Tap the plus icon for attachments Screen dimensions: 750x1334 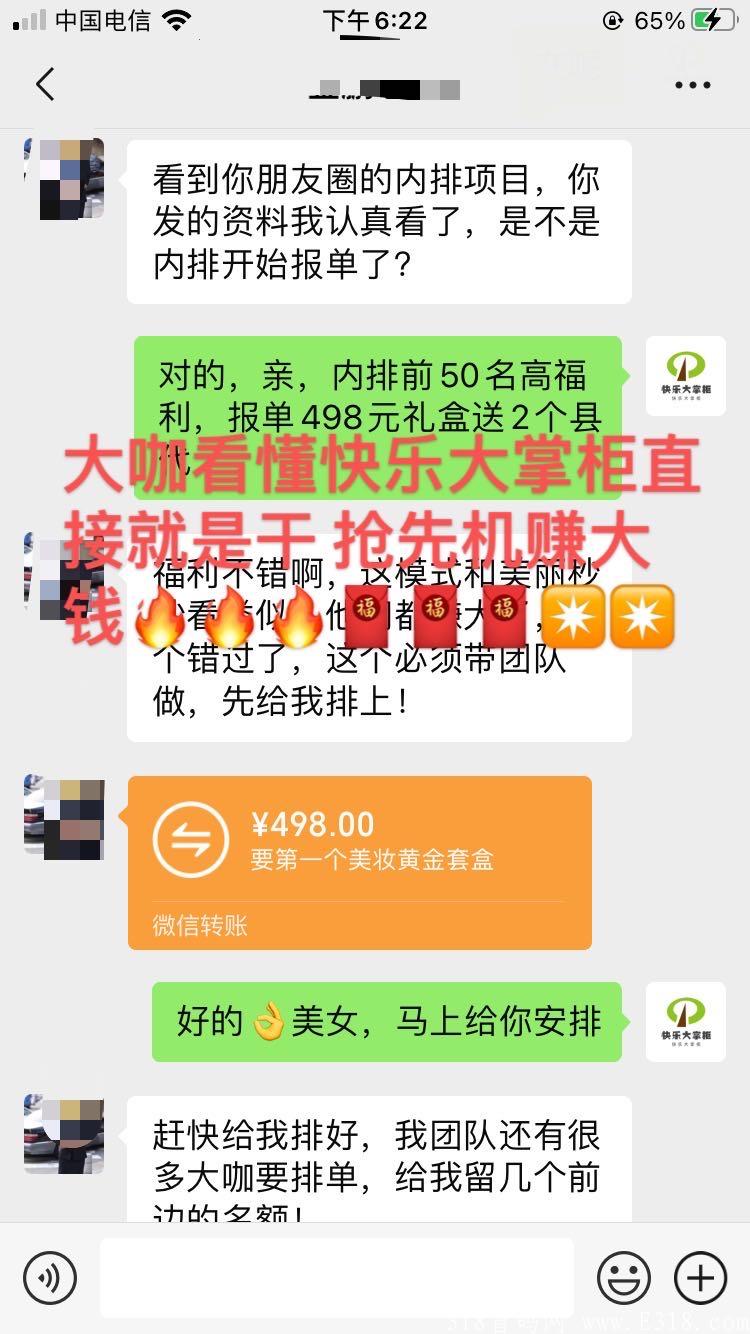click(x=698, y=1278)
